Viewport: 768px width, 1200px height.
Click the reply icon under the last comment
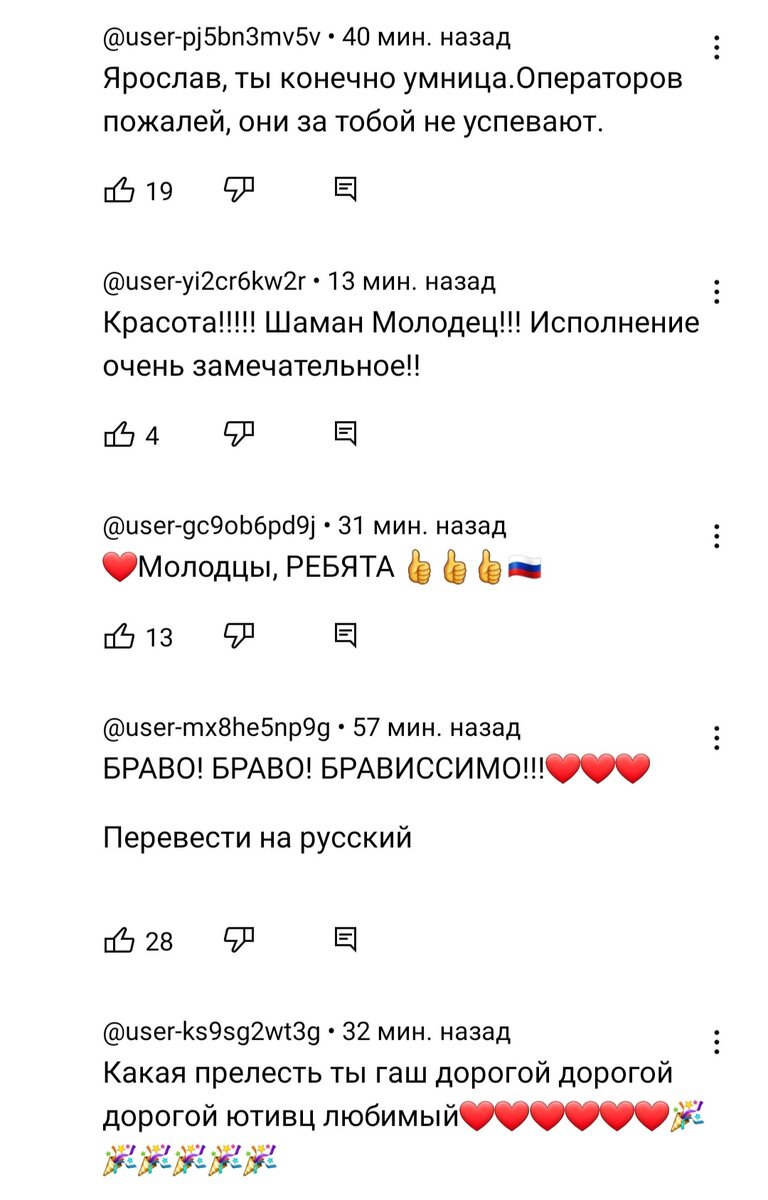(x=346, y=1197)
